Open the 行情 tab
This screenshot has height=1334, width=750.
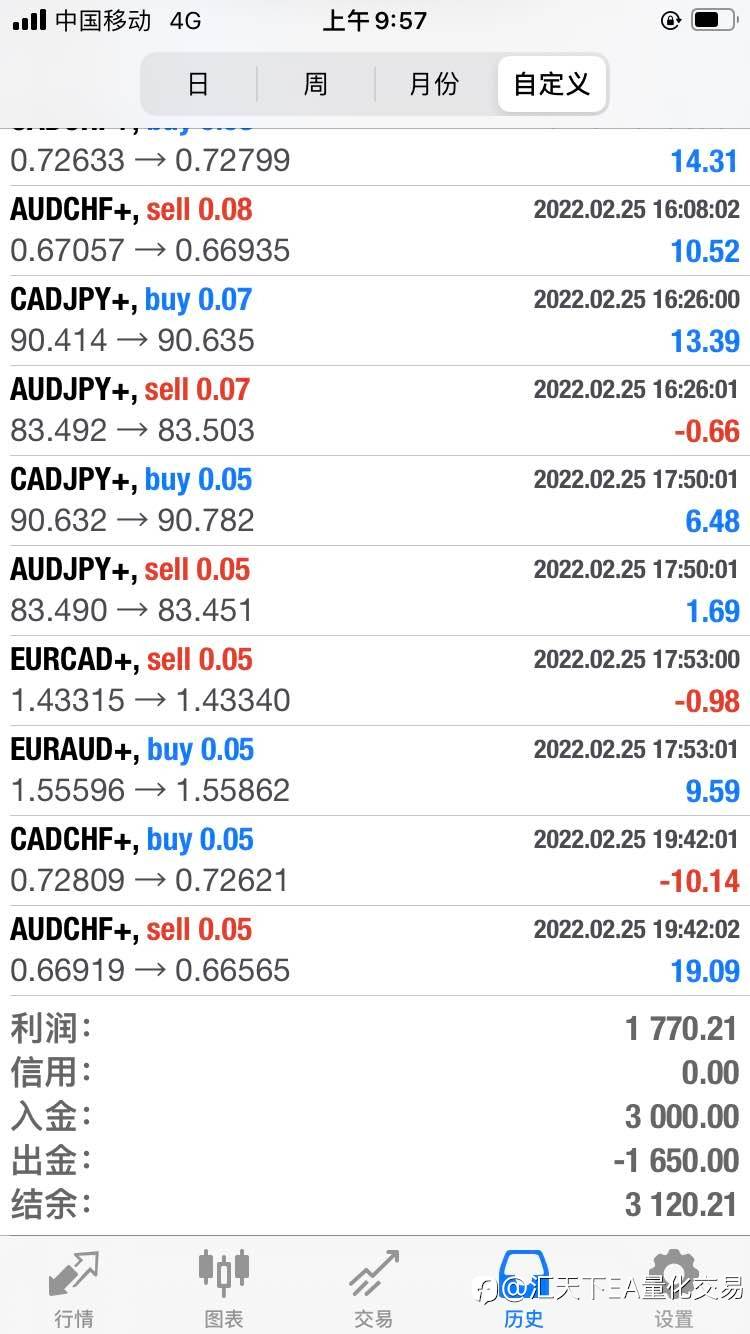(x=75, y=1288)
